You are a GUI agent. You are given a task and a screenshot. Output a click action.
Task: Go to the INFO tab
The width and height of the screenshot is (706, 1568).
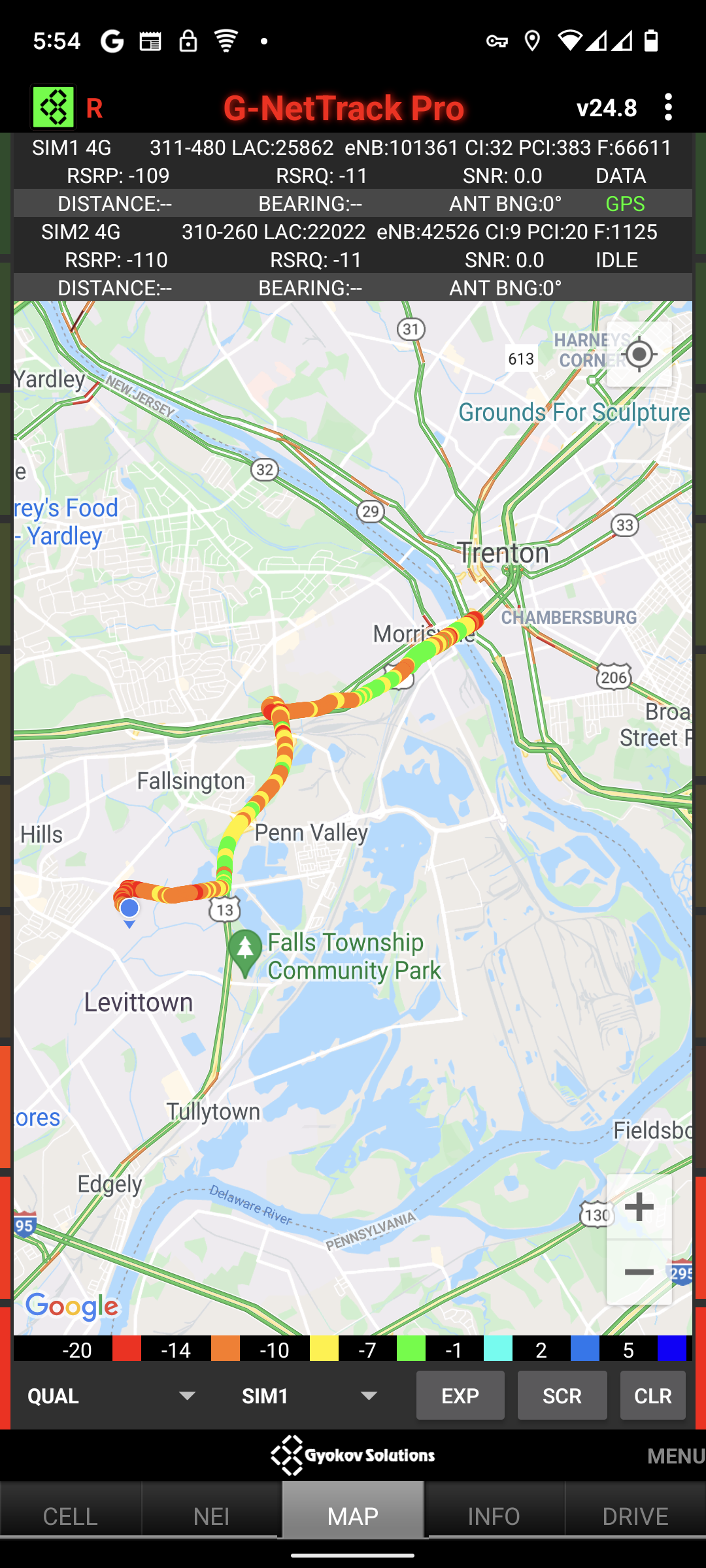[494, 1516]
